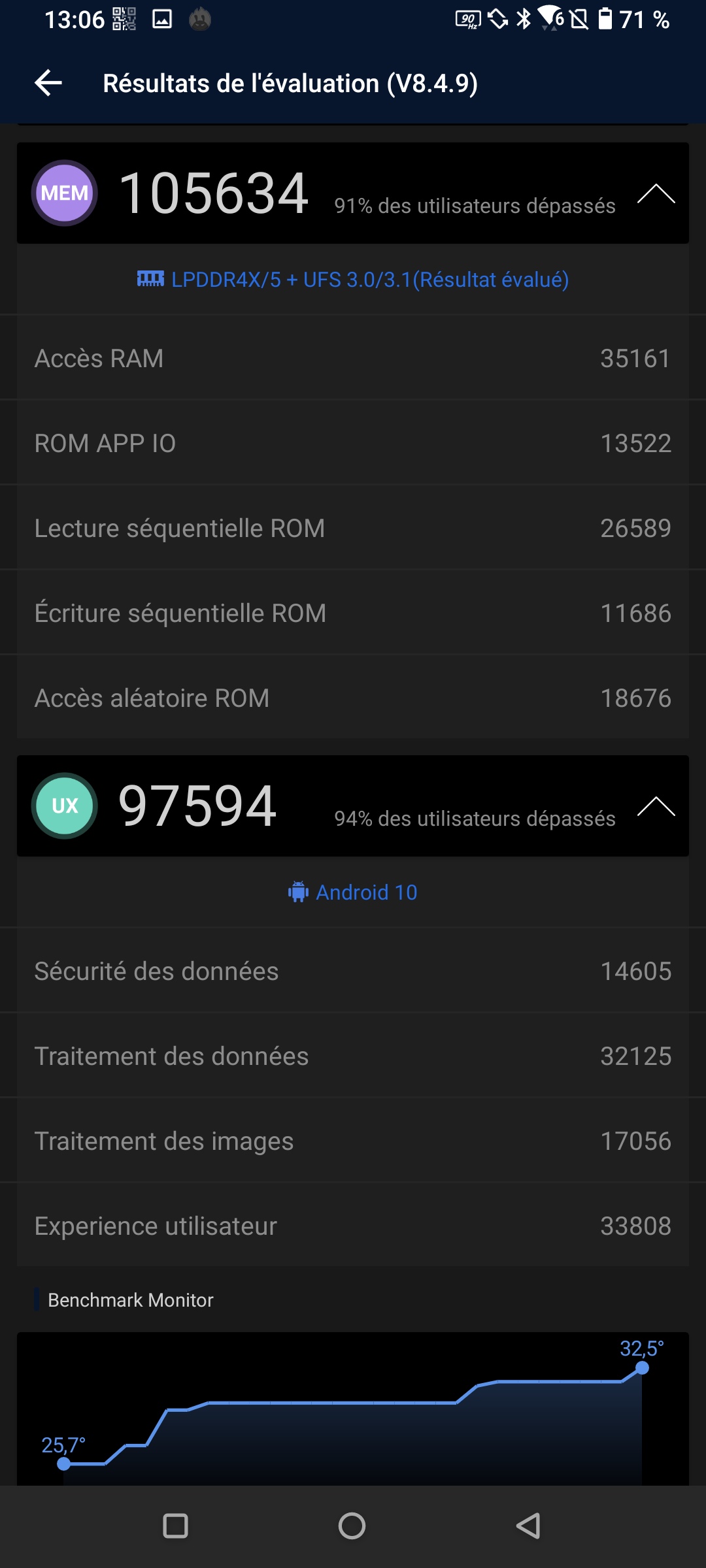706x1568 pixels.
Task: Open the recent apps overview
Action: pyautogui.click(x=175, y=1526)
